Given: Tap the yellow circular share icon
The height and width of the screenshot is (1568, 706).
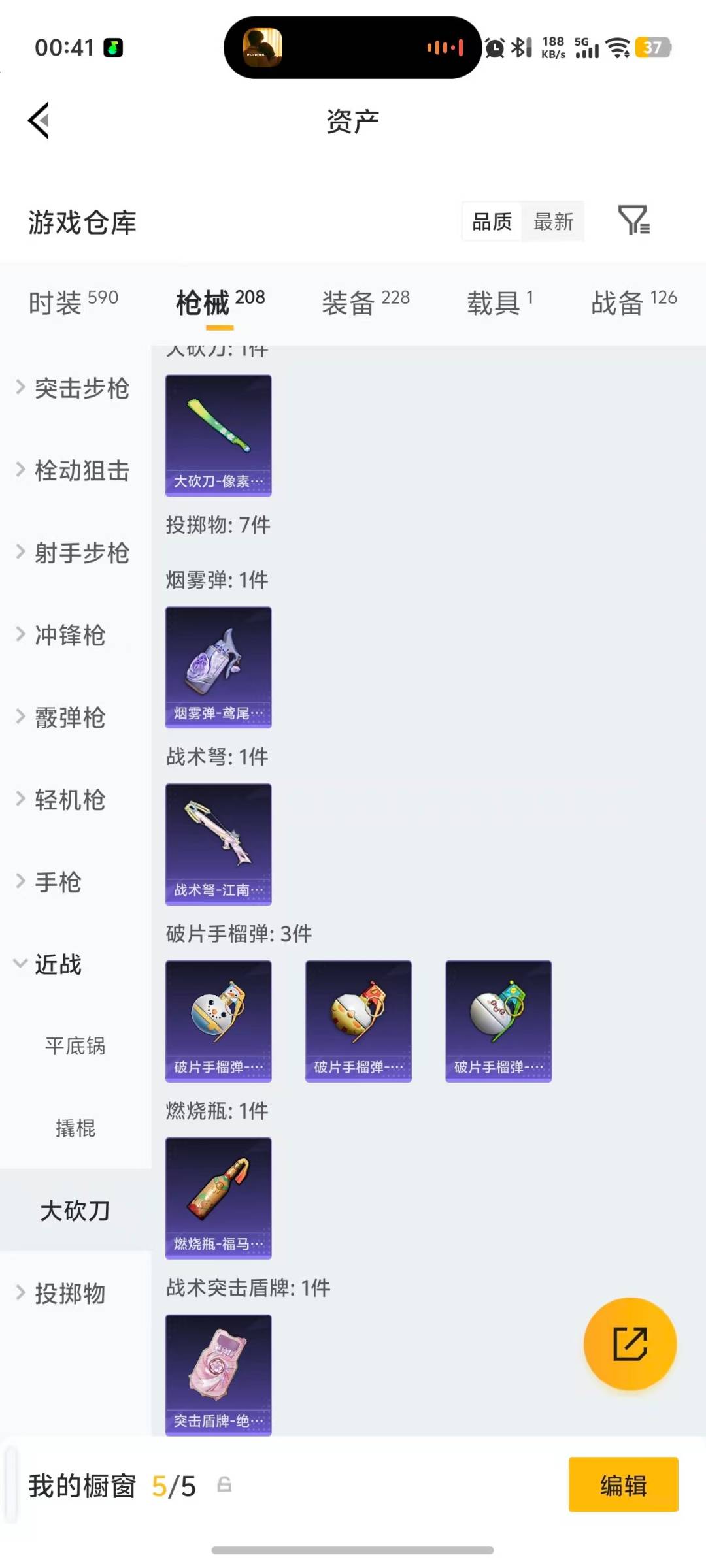Looking at the screenshot, I should click(x=630, y=1344).
